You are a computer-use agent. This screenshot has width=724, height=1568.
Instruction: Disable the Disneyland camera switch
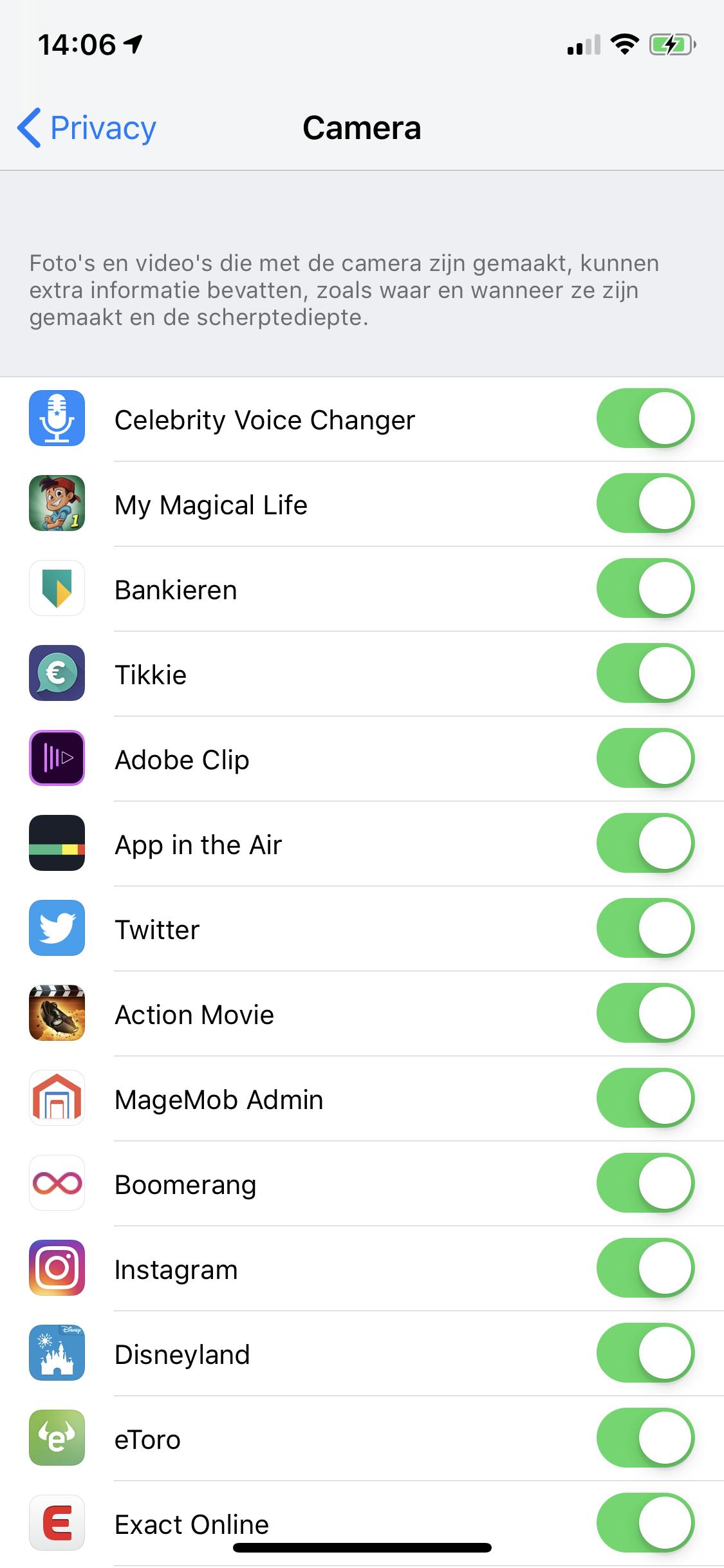click(x=645, y=1353)
